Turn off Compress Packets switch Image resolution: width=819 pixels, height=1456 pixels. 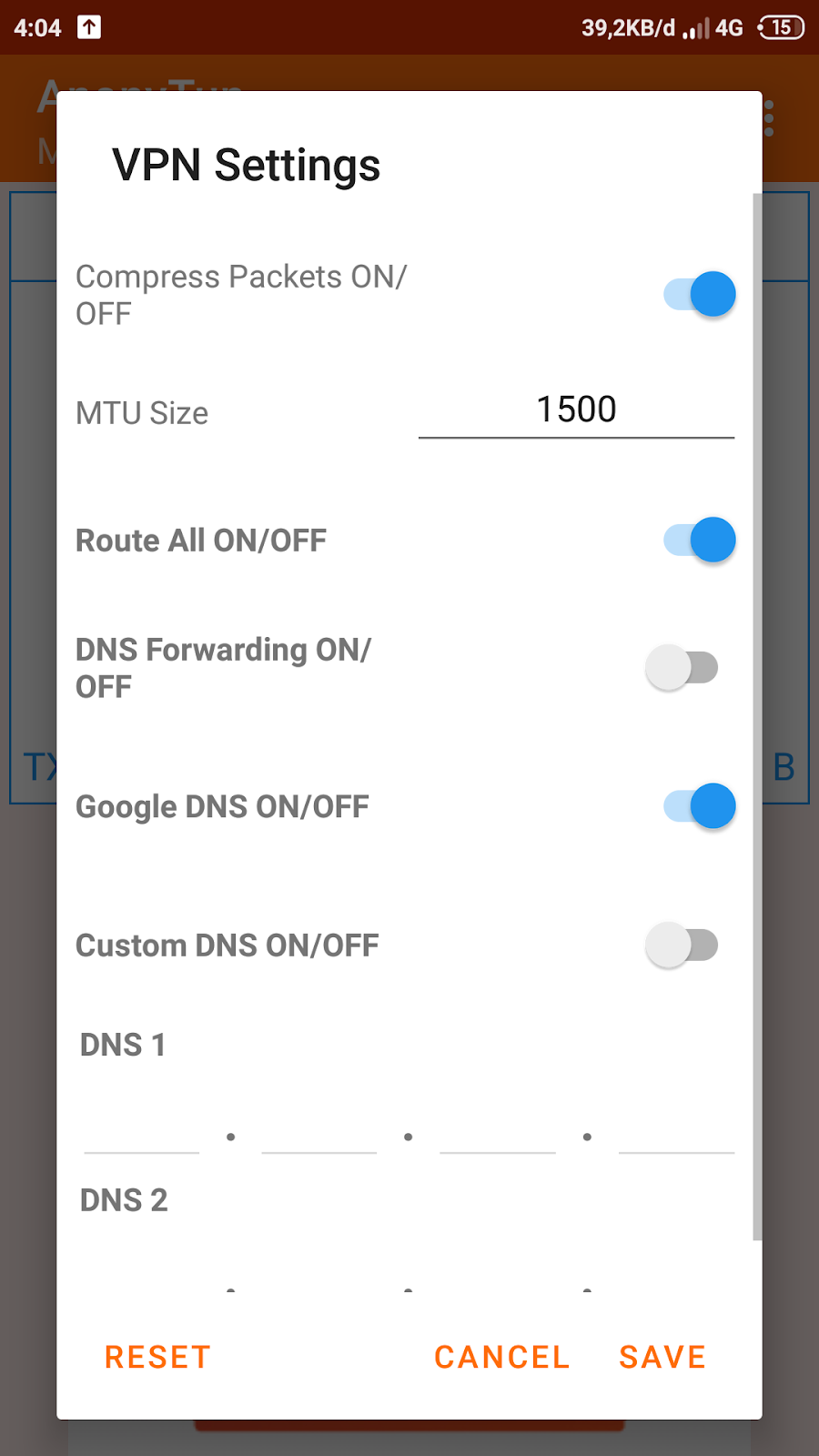(x=699, y=295)
